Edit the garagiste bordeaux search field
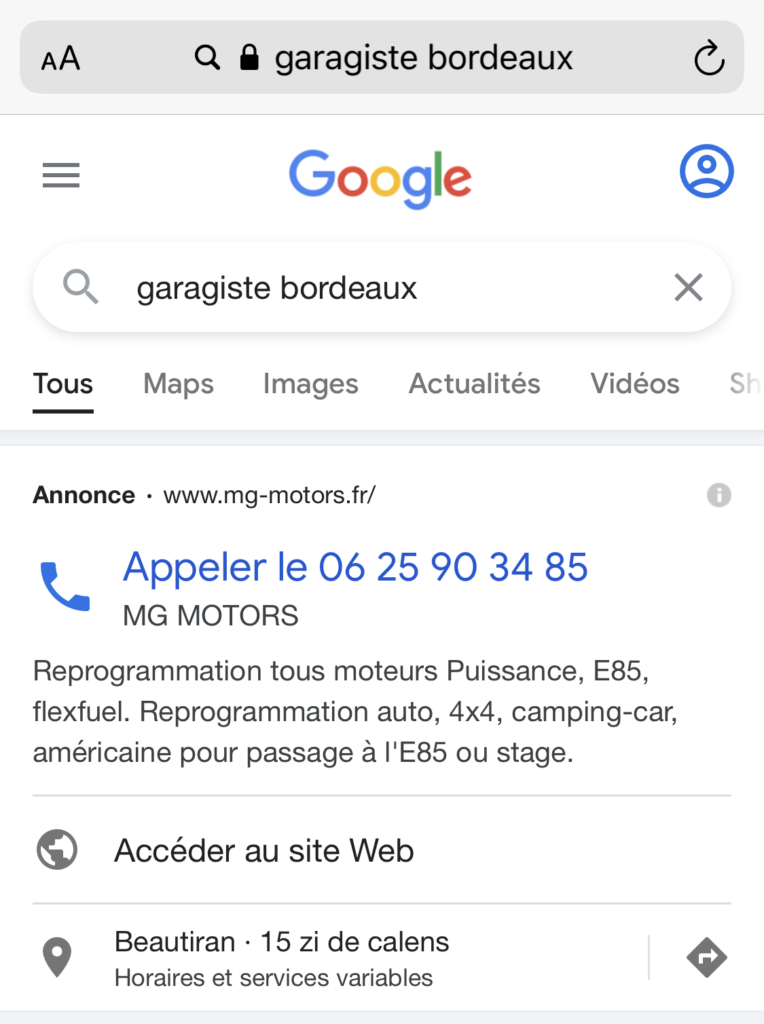The width and height of the screenshot is (764, 1024). tap(380, 288)
